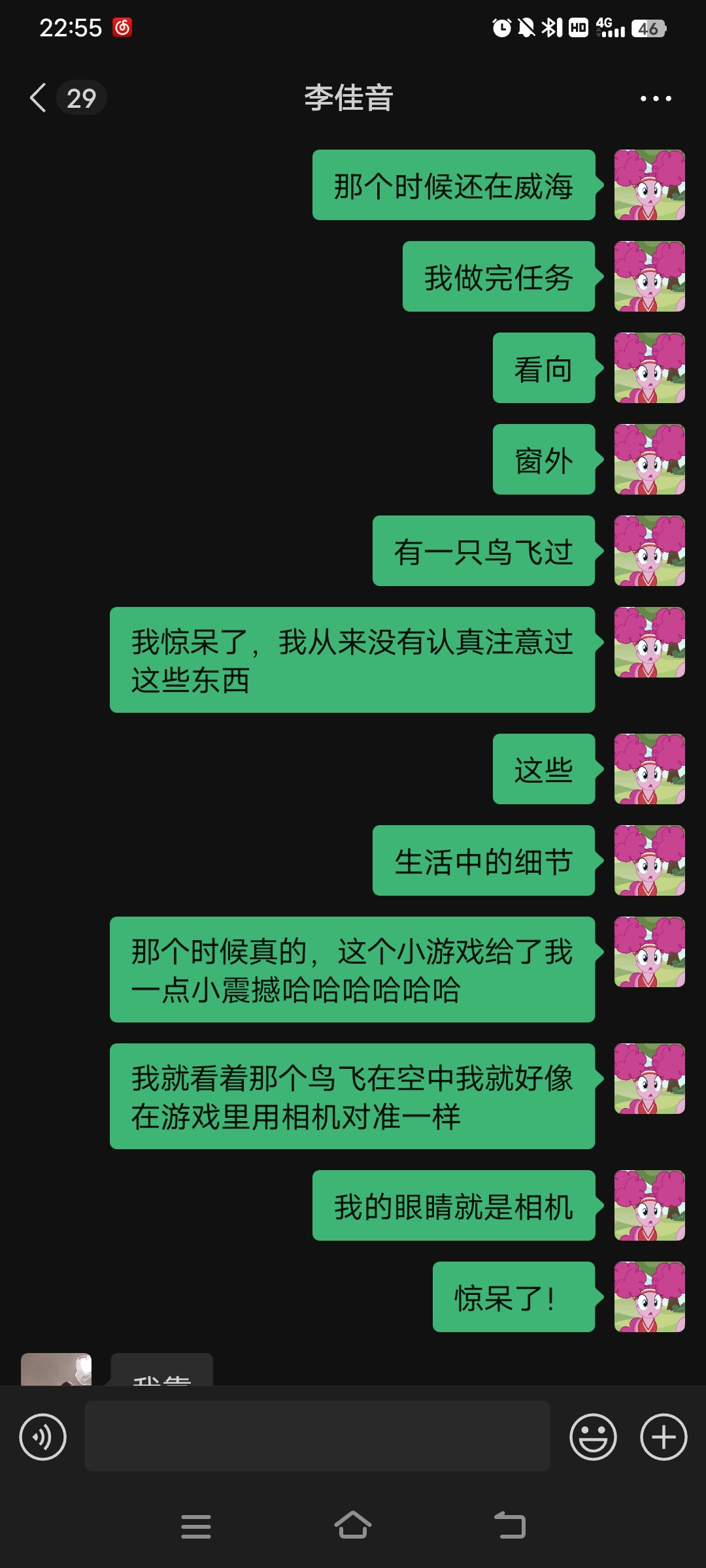706x1568 pixels.
Task: Open the system recent apps view
Action: coord(196,1526)
